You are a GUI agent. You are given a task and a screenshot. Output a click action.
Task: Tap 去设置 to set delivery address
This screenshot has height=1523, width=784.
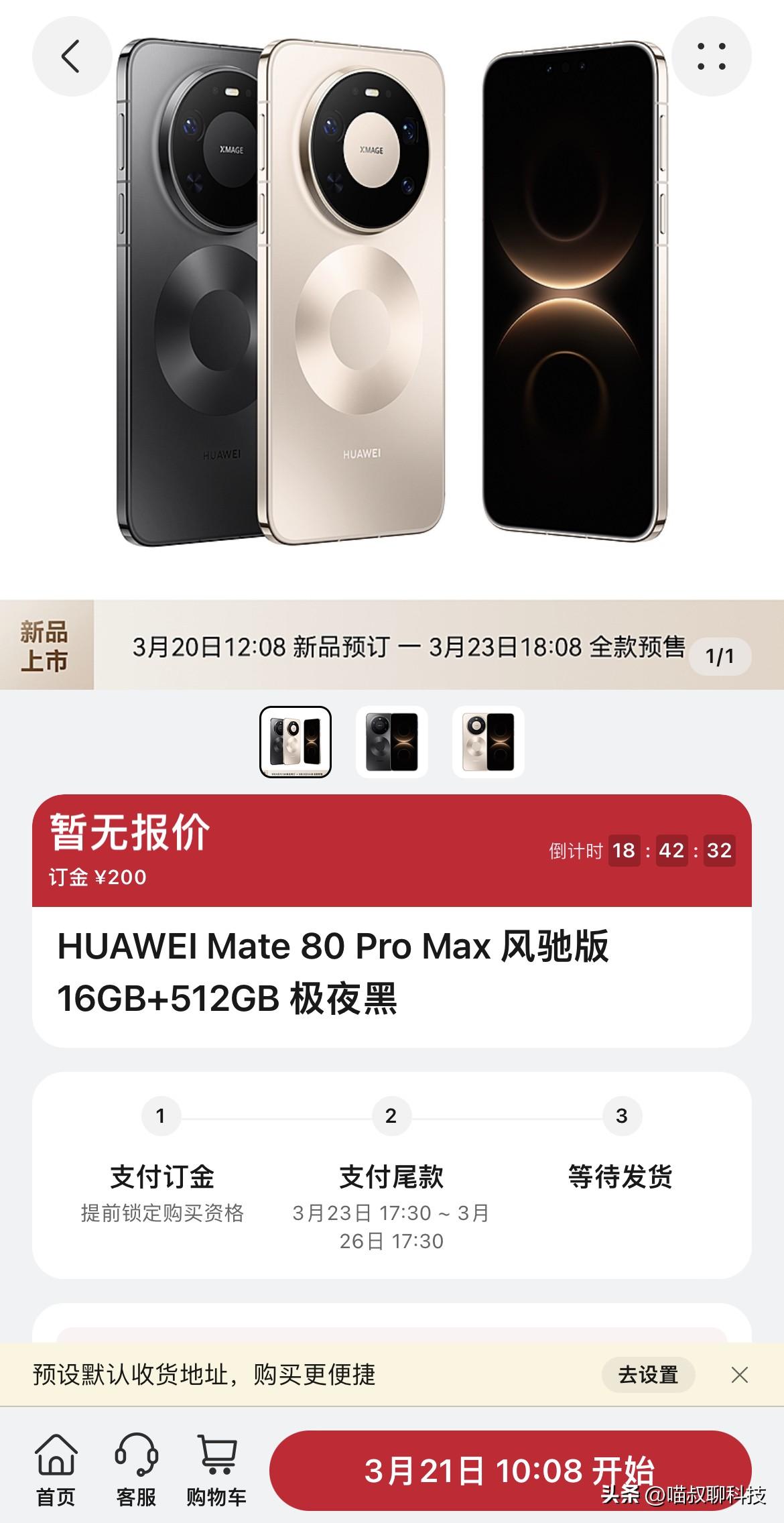pyautogui.click(x=648, y=1375)
